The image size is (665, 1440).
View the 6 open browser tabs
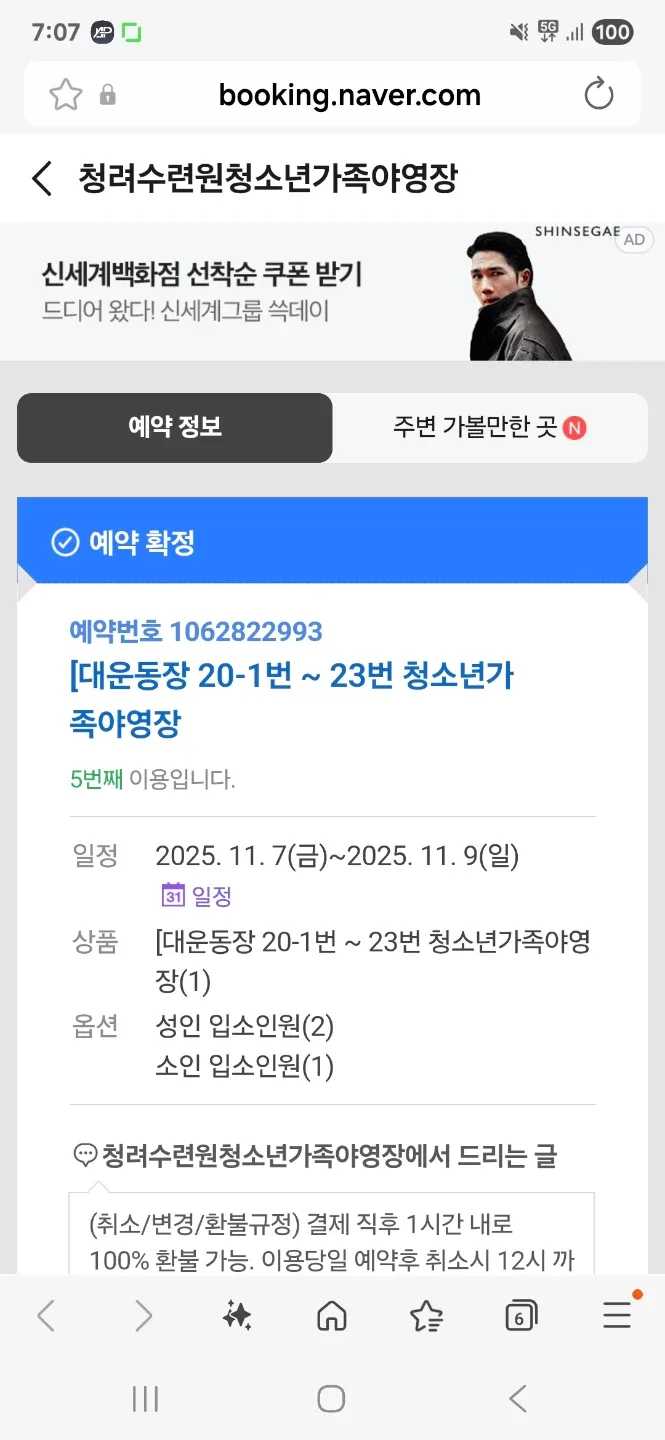tap(521, 1316)
